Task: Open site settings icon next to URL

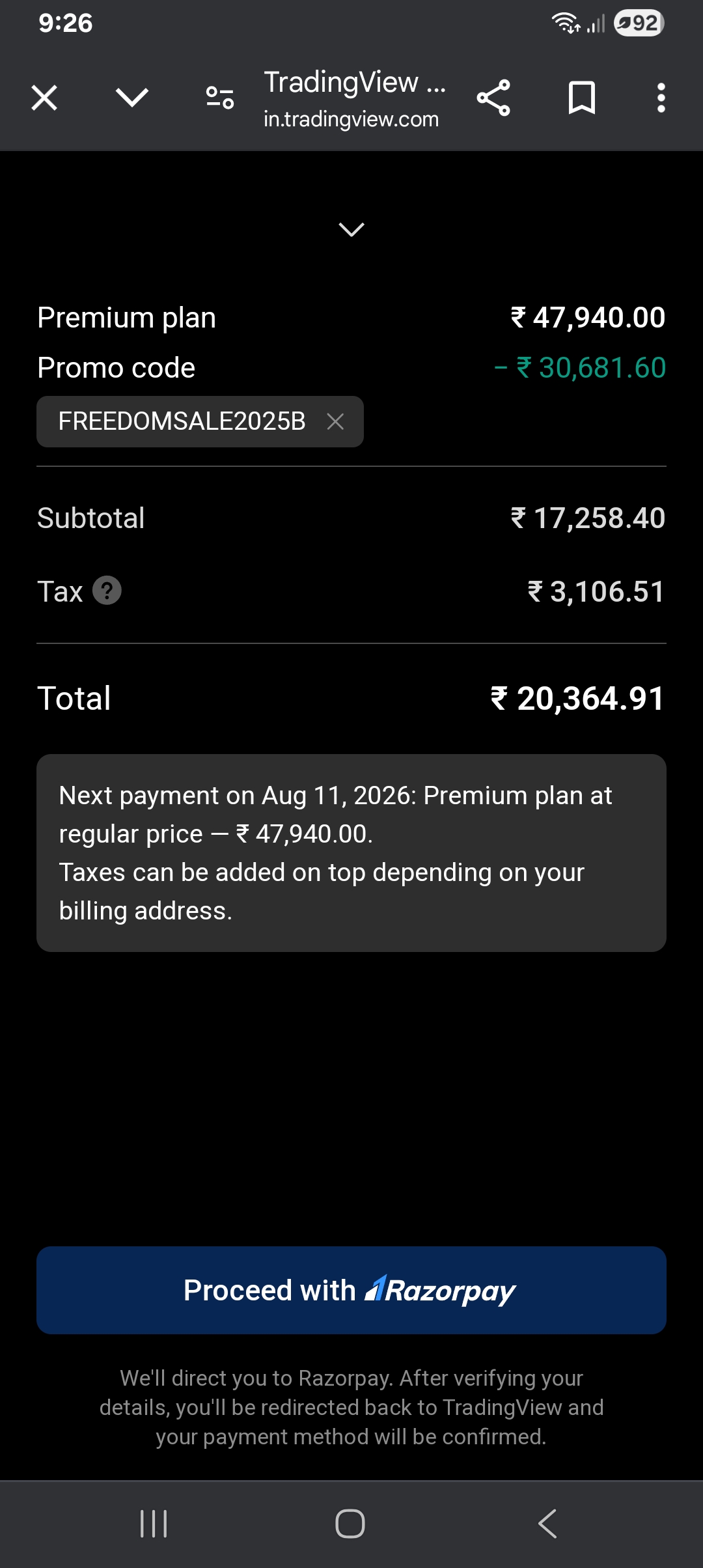Action: 220,98
